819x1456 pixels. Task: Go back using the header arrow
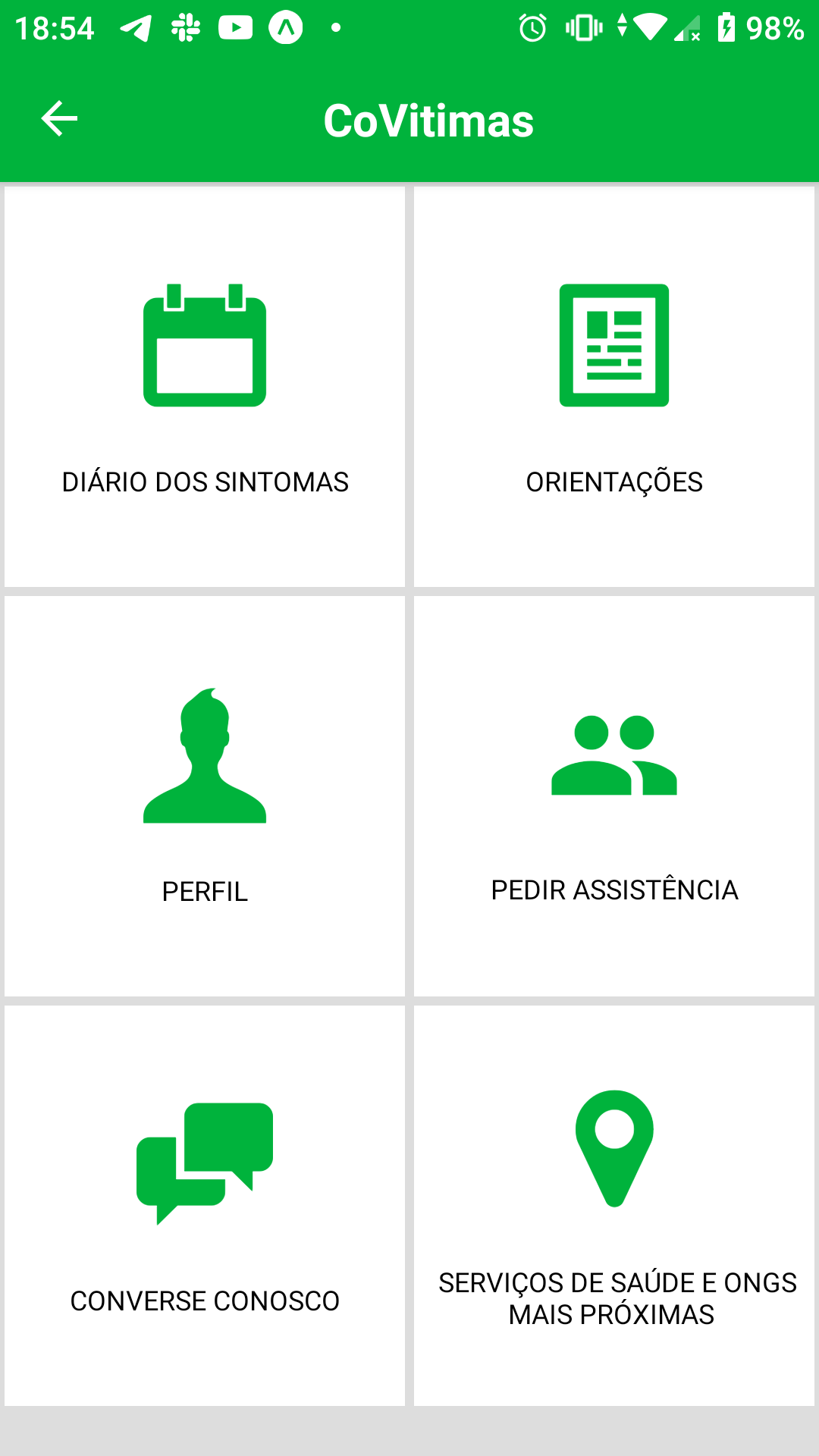[59, 119]
